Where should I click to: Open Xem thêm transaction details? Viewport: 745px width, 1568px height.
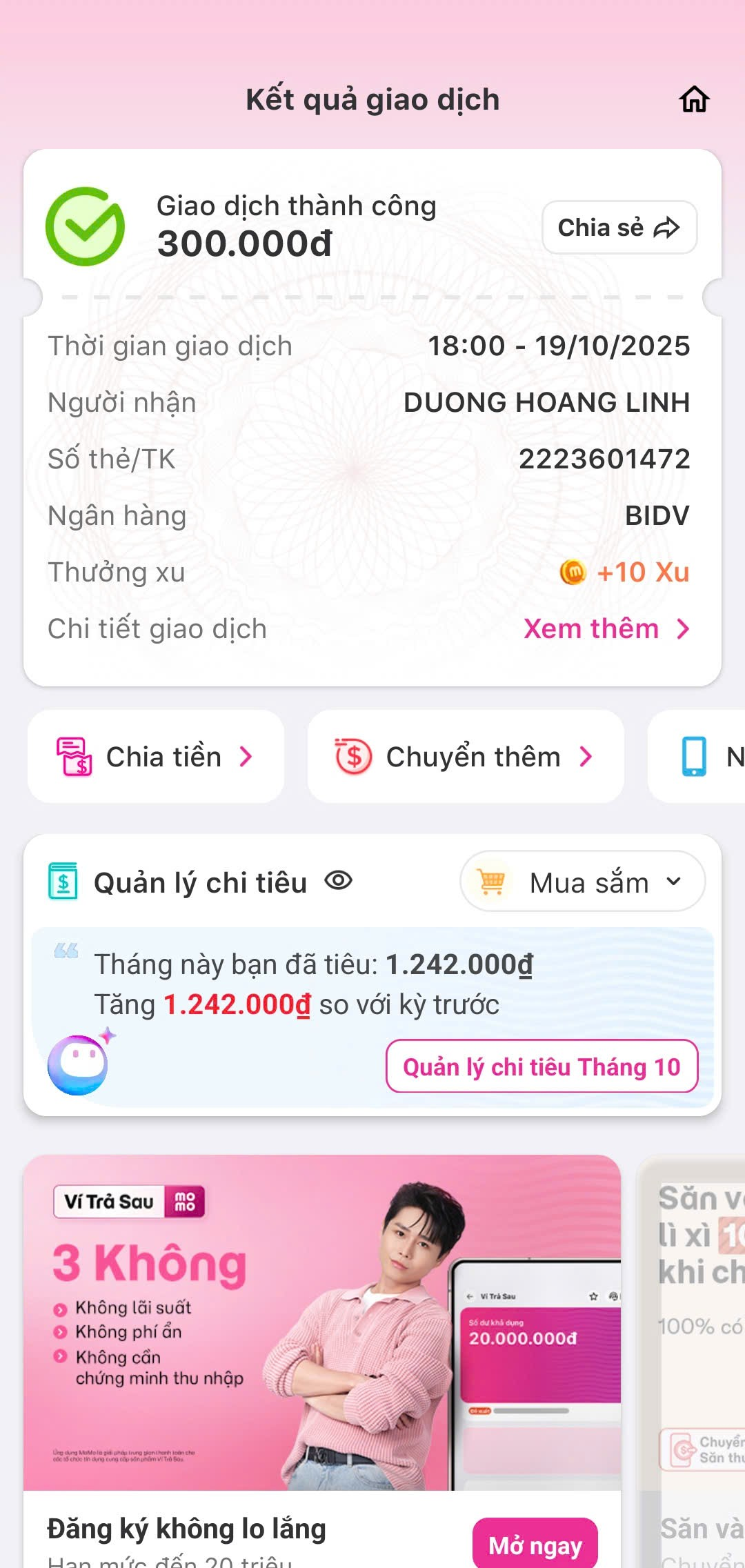coord(606,629)
